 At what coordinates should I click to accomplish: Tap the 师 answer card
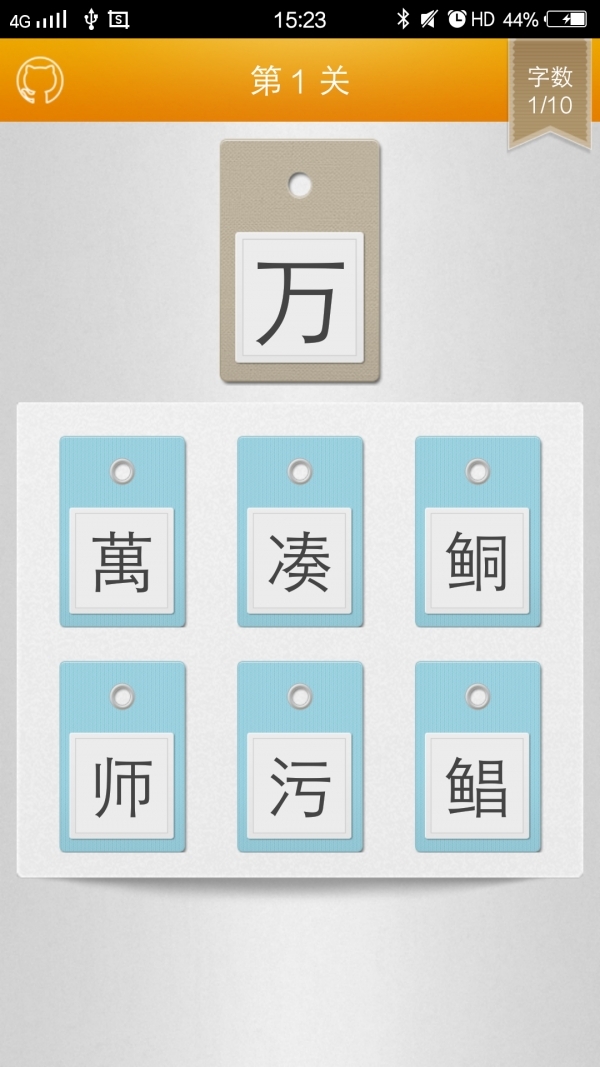122,758
